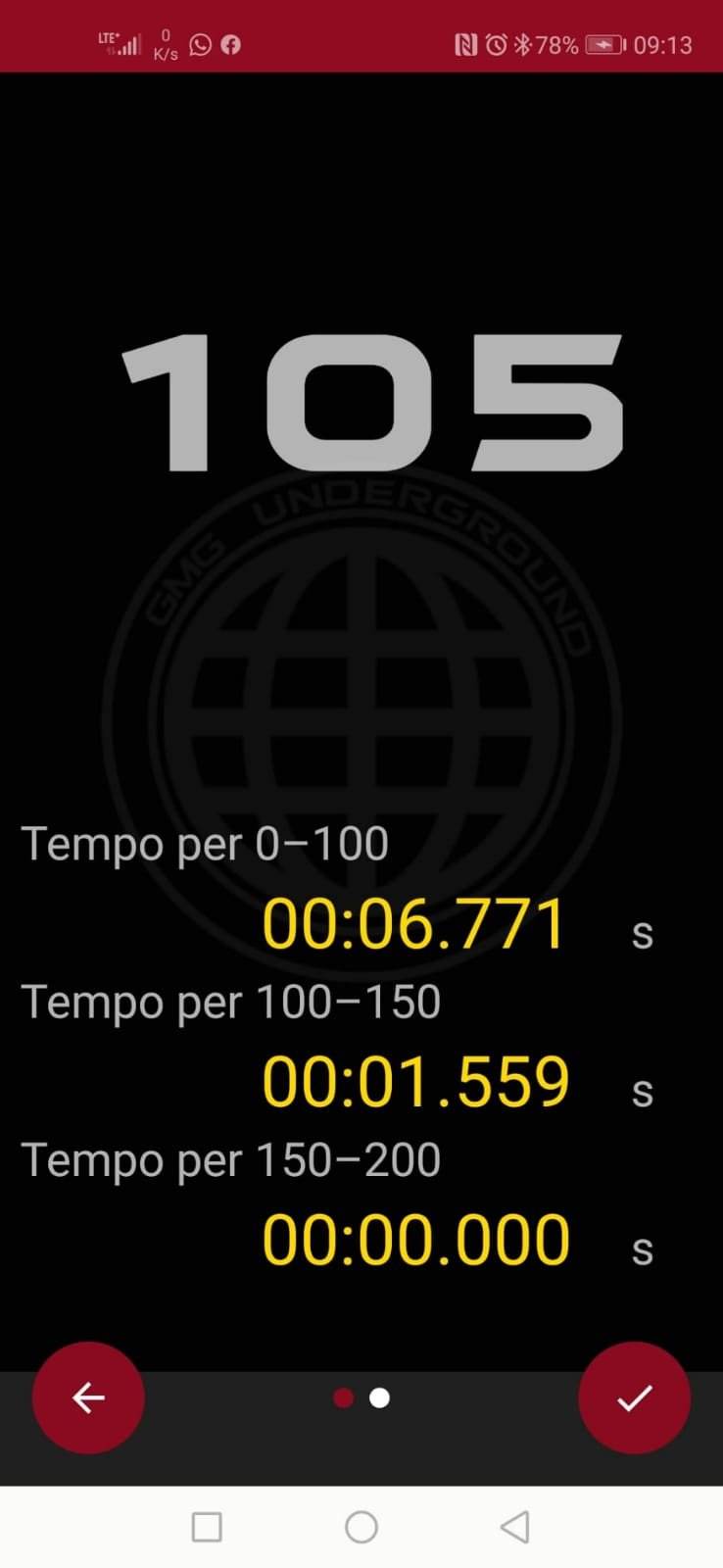
Task: Select the first page indicator dot
Action: point(343,1397)
